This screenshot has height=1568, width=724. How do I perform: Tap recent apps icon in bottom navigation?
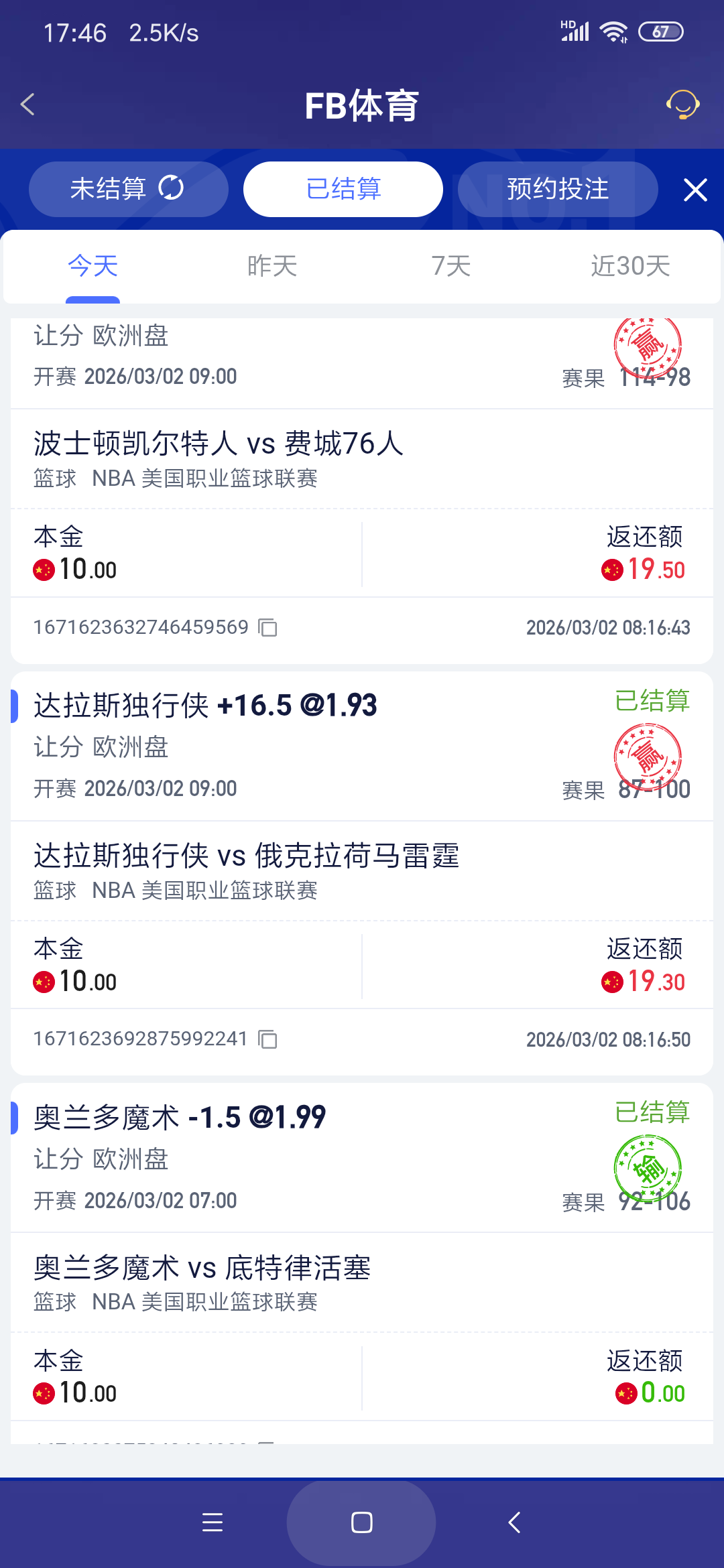212,1522
